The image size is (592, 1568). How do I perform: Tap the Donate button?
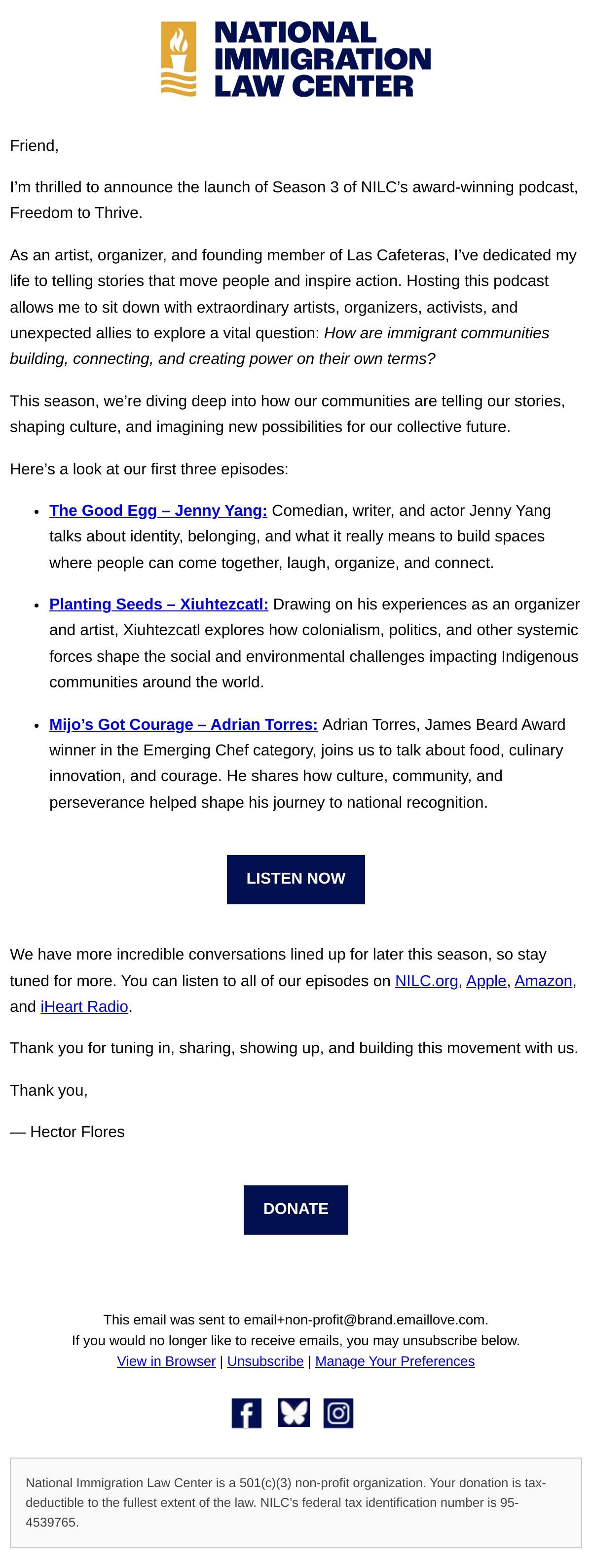point(296,1210)
